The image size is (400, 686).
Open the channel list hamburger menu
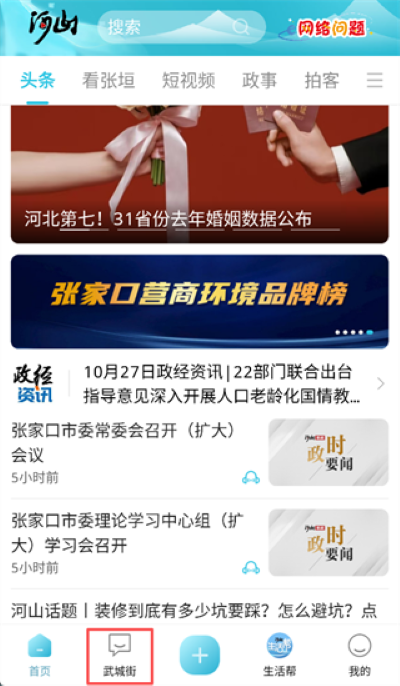click(x=375, y=80)
